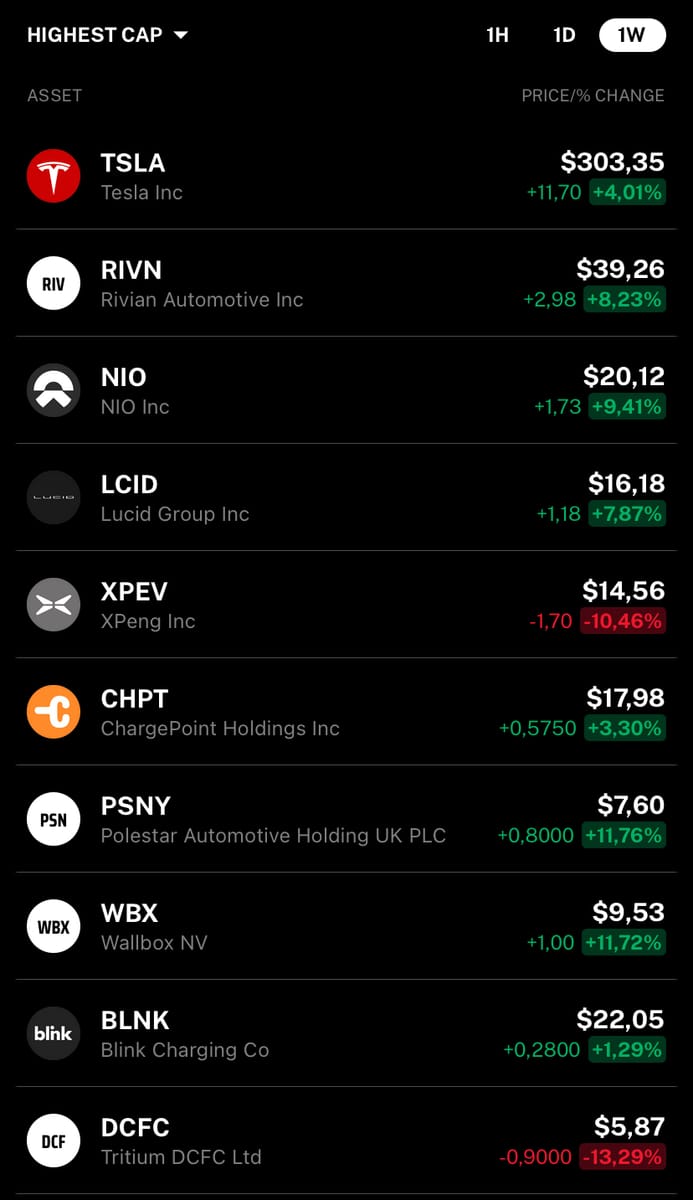This screenshot has height=1200, width=693.
Task: Open the XPEV XPeng Inc asset
Action: pyautogui.click(x=346, y=604)
